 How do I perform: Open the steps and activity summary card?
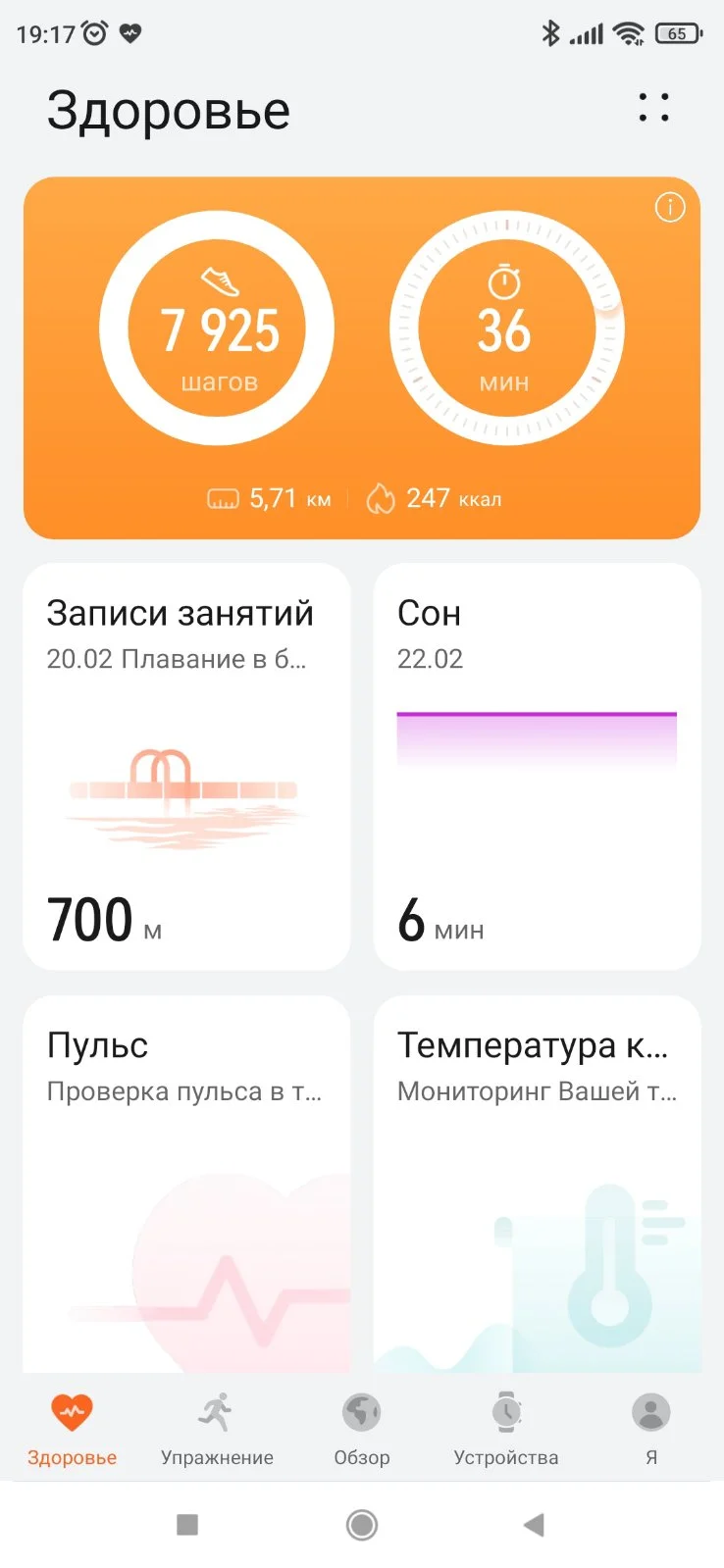pos(362,358)
